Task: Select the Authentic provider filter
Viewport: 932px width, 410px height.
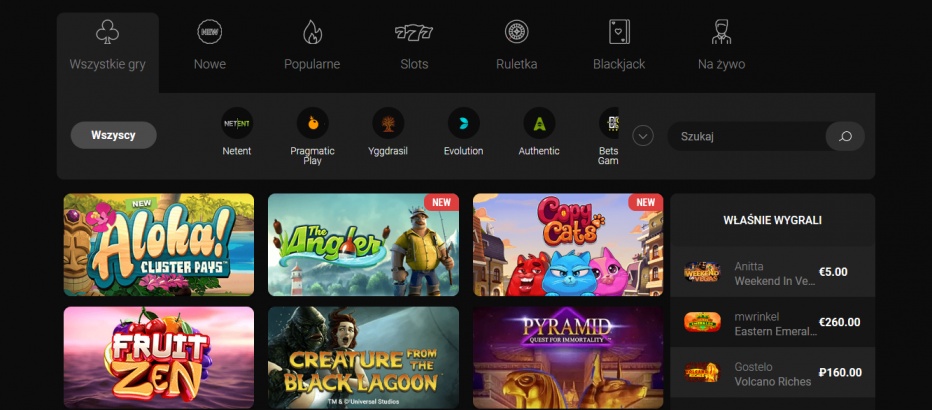Action: [x=539, y=131]
